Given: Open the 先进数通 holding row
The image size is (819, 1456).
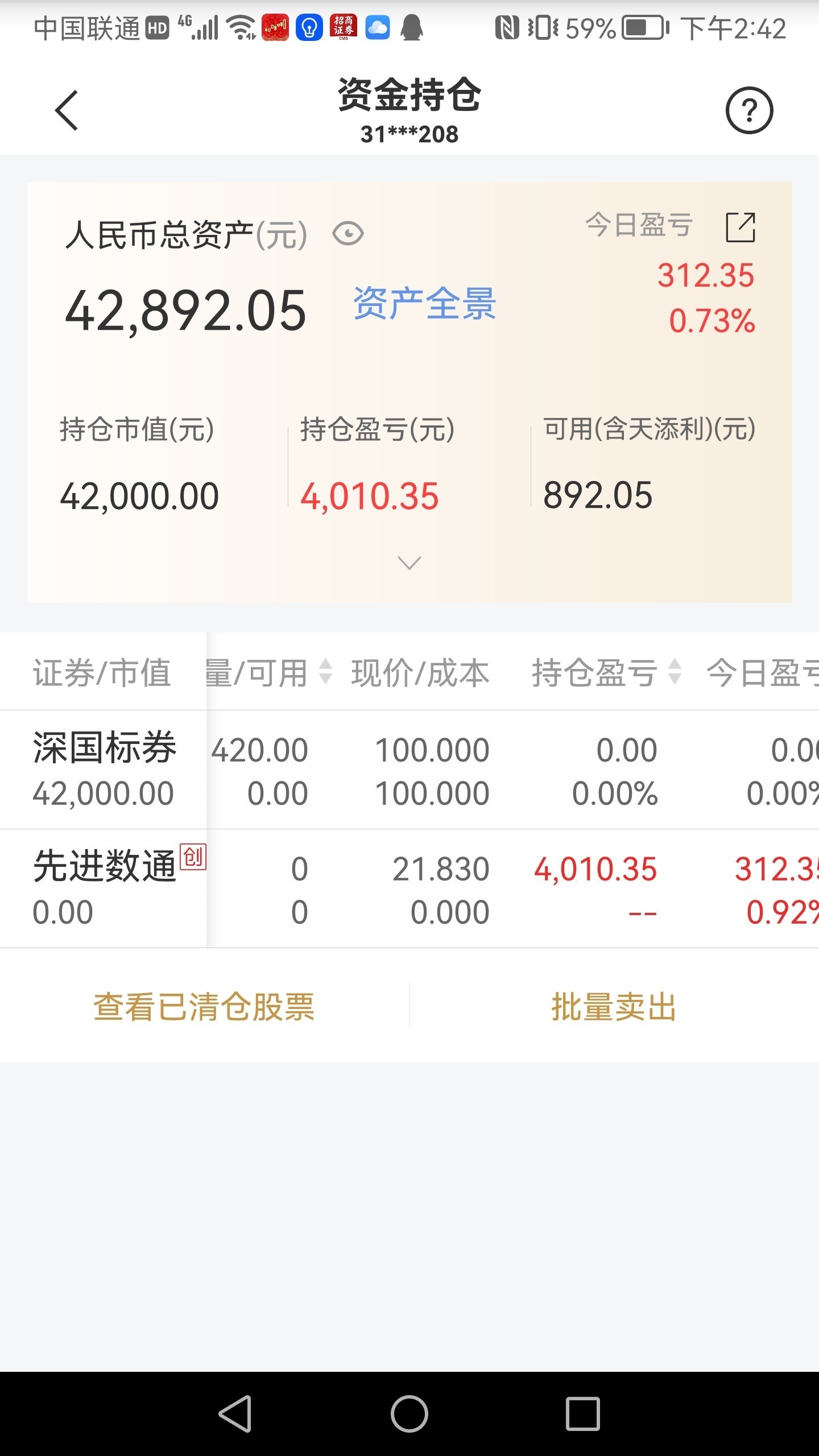Looking at the screenshot, I should click(409, 889).
